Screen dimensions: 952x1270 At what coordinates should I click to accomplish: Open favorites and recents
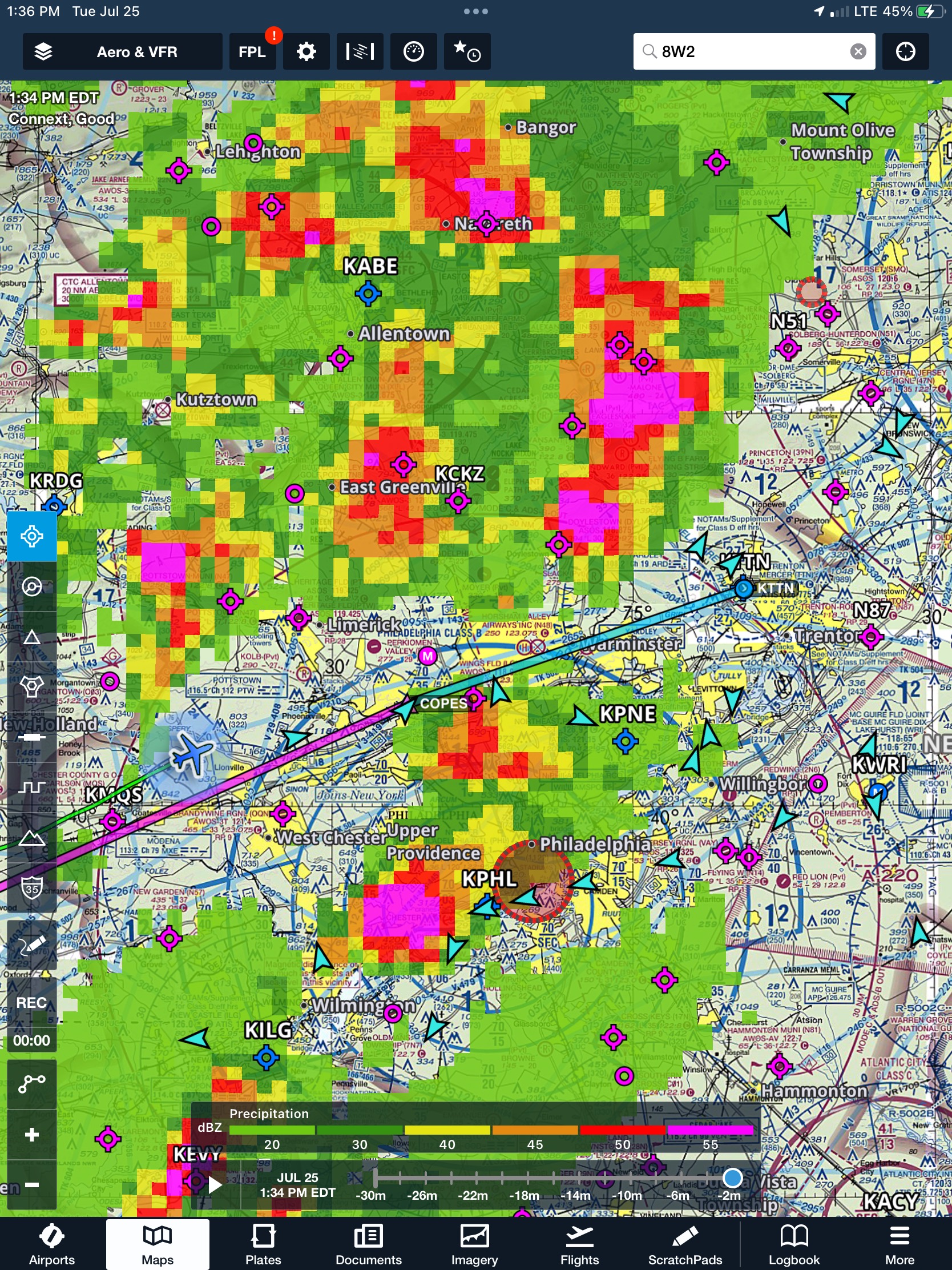pos(466,51)
